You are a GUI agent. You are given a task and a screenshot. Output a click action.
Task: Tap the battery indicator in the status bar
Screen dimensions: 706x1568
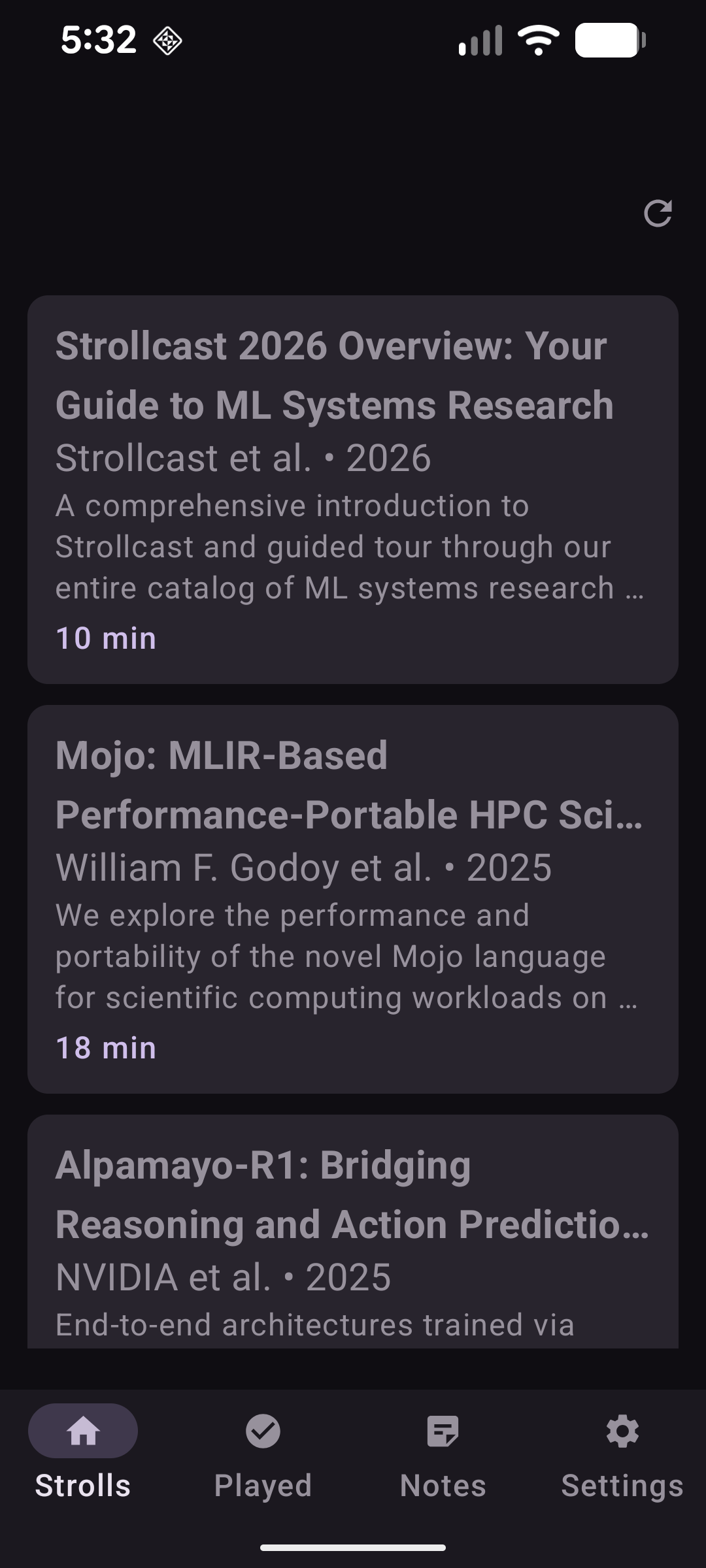[609, 41]
